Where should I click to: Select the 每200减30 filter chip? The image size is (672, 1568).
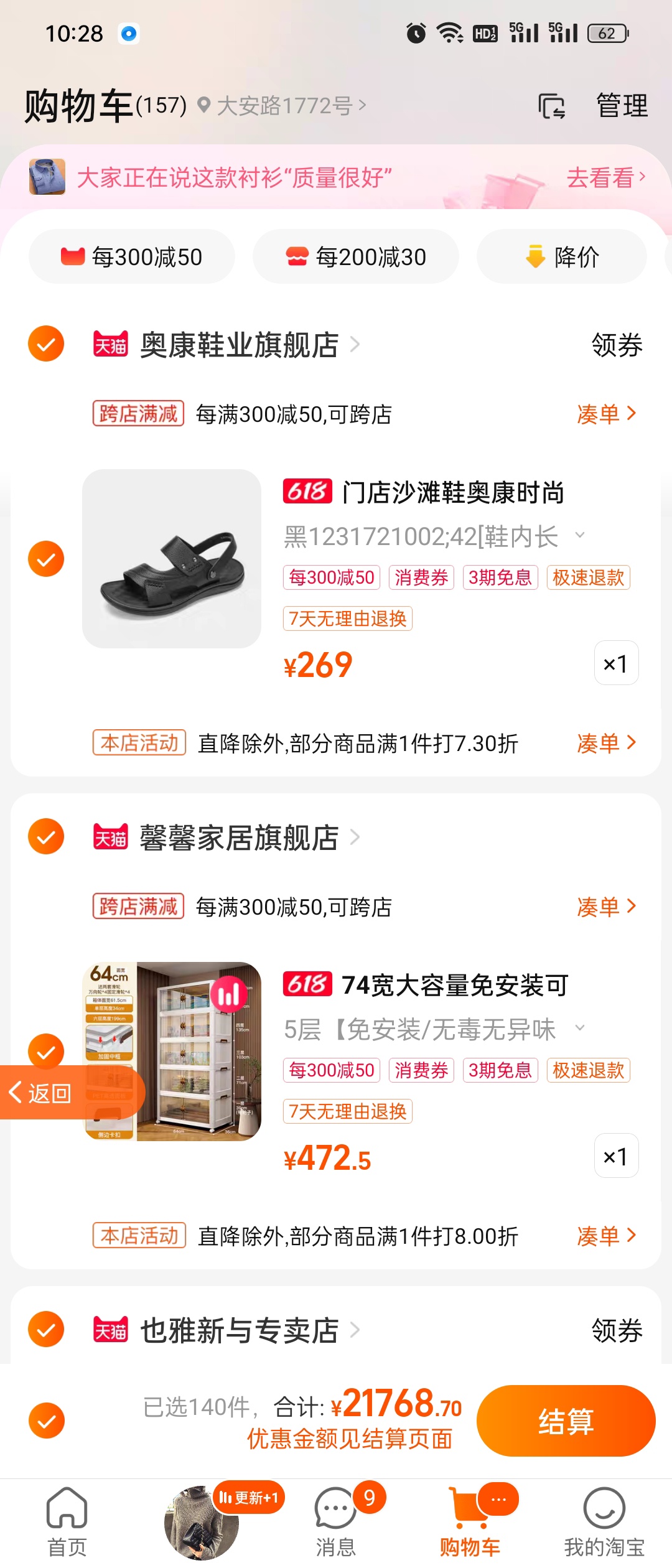(x=356, y=257)
